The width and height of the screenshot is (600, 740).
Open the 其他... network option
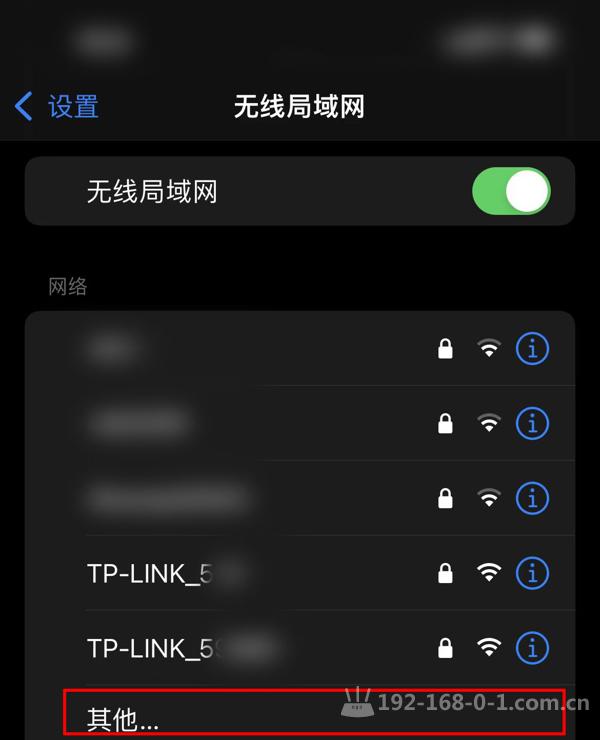coord(123,717)
